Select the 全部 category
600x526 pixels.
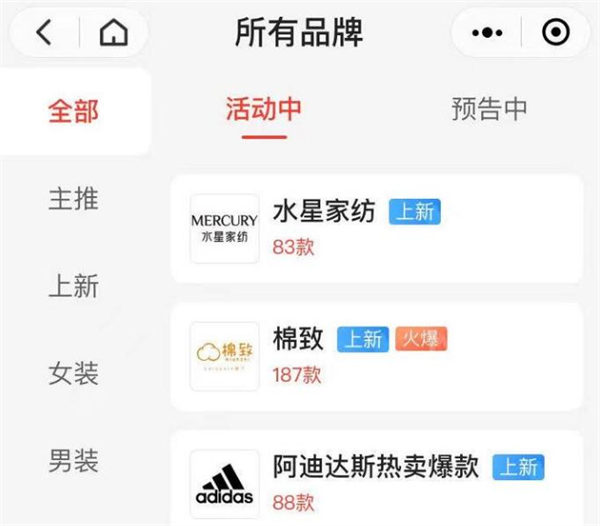point(74,110)
